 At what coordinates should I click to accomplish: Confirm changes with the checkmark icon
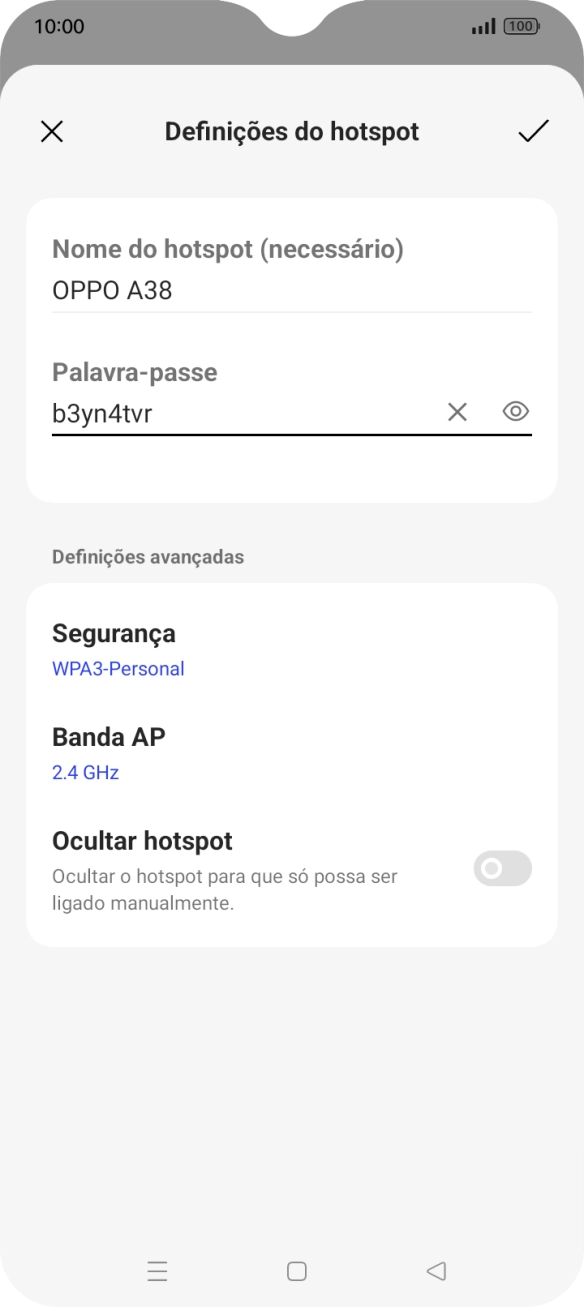coord(534,131)
